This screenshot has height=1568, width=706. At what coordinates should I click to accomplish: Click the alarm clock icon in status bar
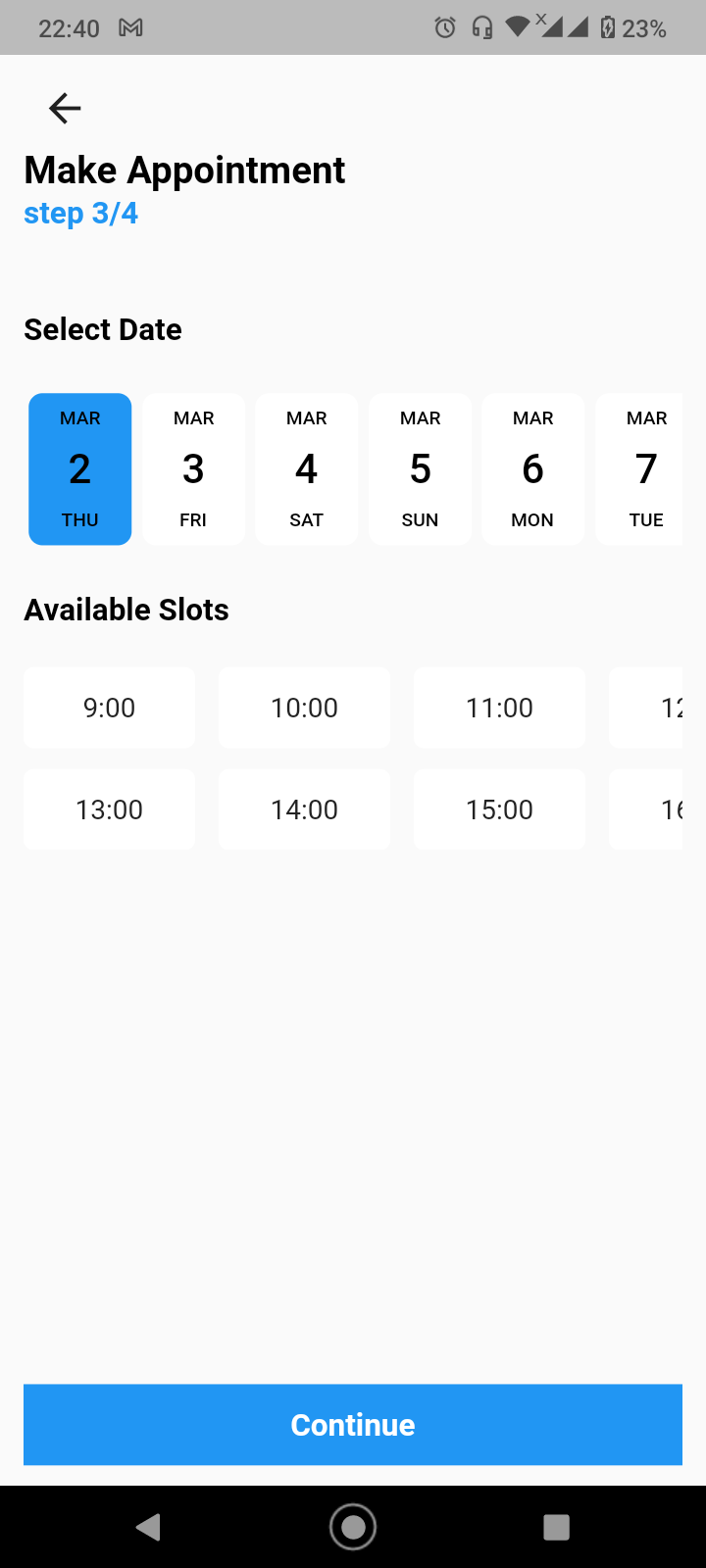click(446, 27)
